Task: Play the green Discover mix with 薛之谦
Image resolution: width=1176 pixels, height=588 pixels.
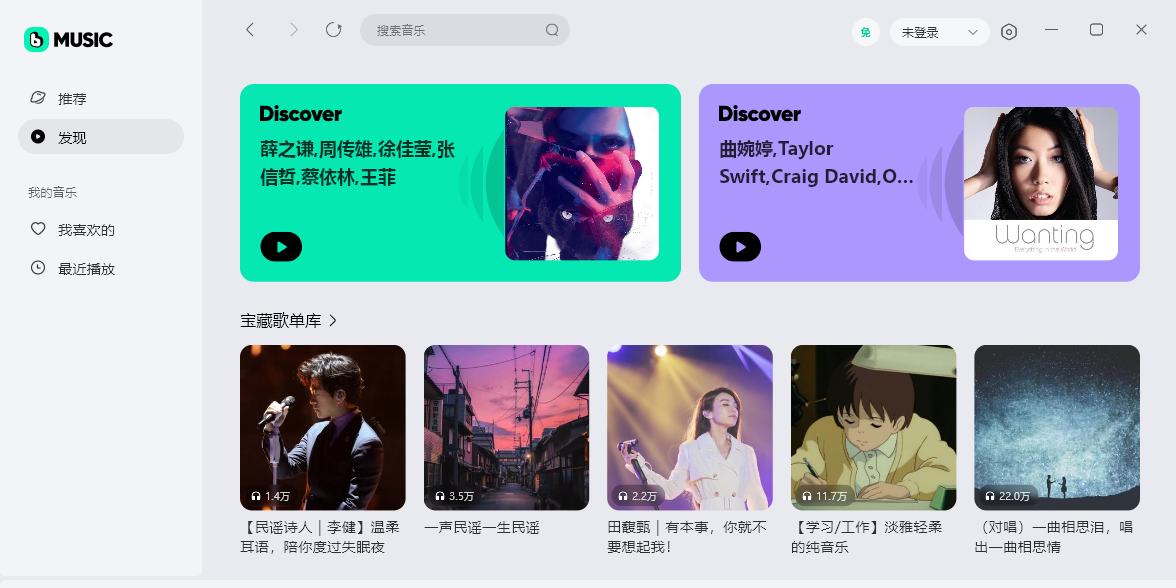Action: (x=281, y=246)
